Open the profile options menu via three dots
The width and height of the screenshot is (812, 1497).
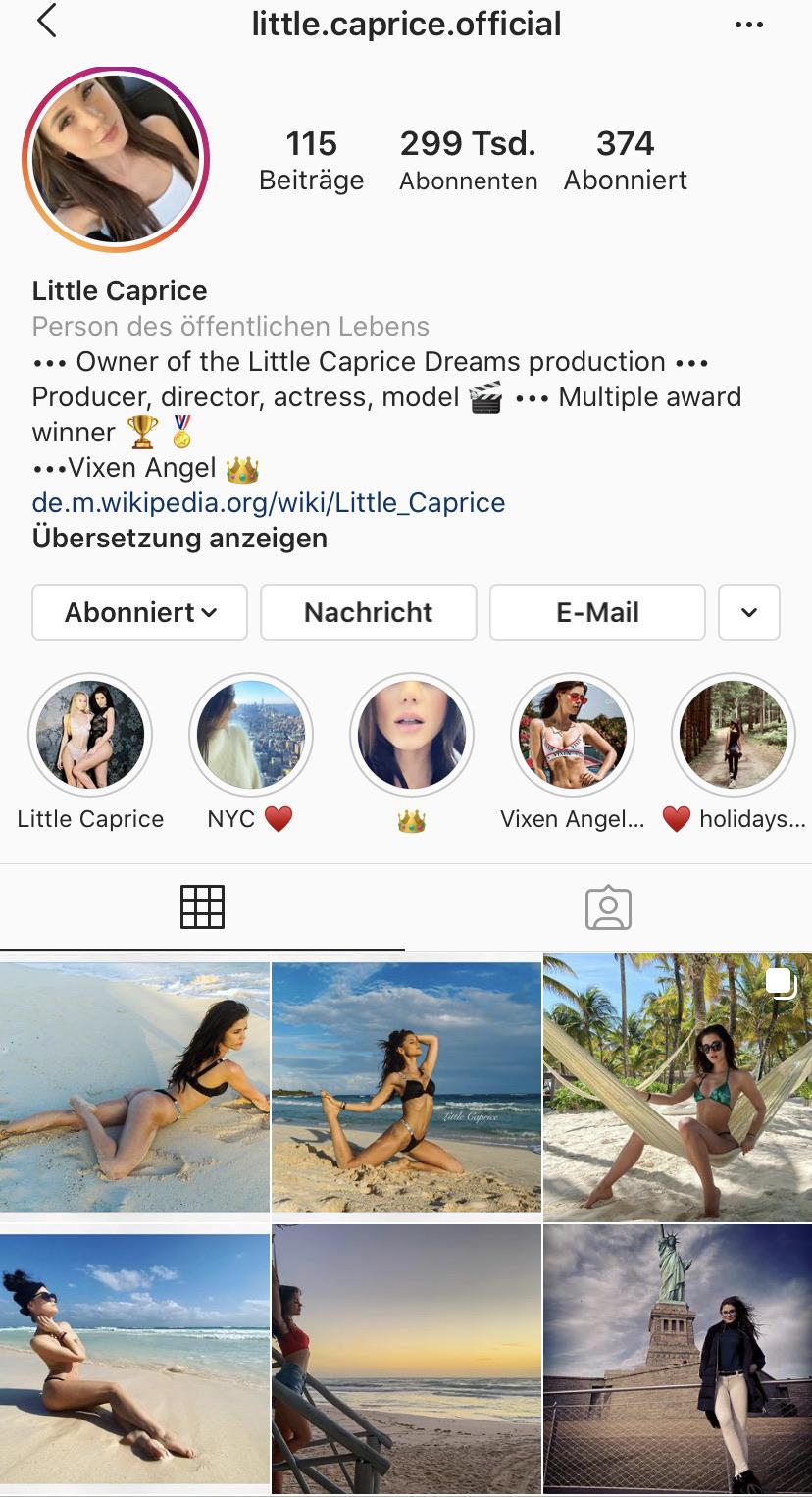(749, 23)
